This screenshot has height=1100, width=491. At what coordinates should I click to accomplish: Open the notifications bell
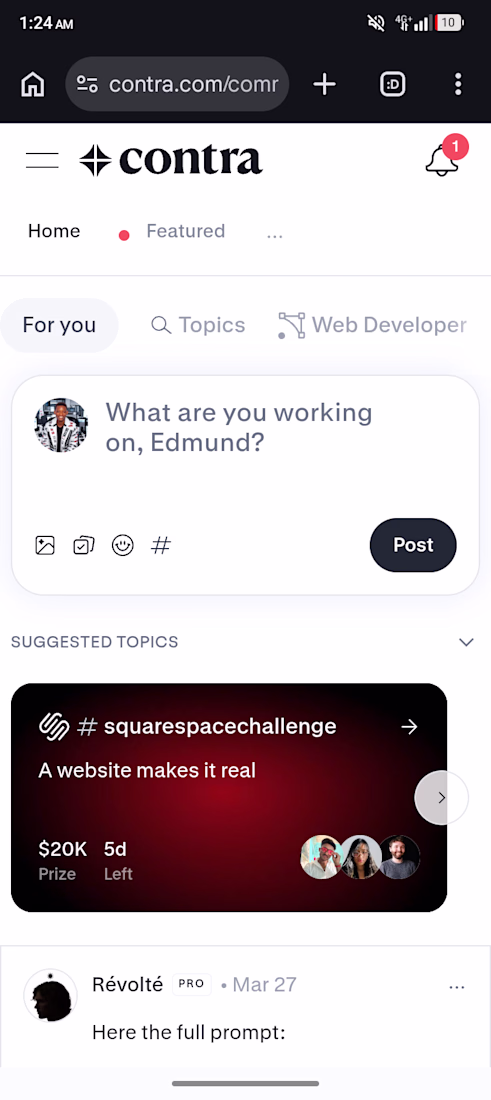coord(442,160)
